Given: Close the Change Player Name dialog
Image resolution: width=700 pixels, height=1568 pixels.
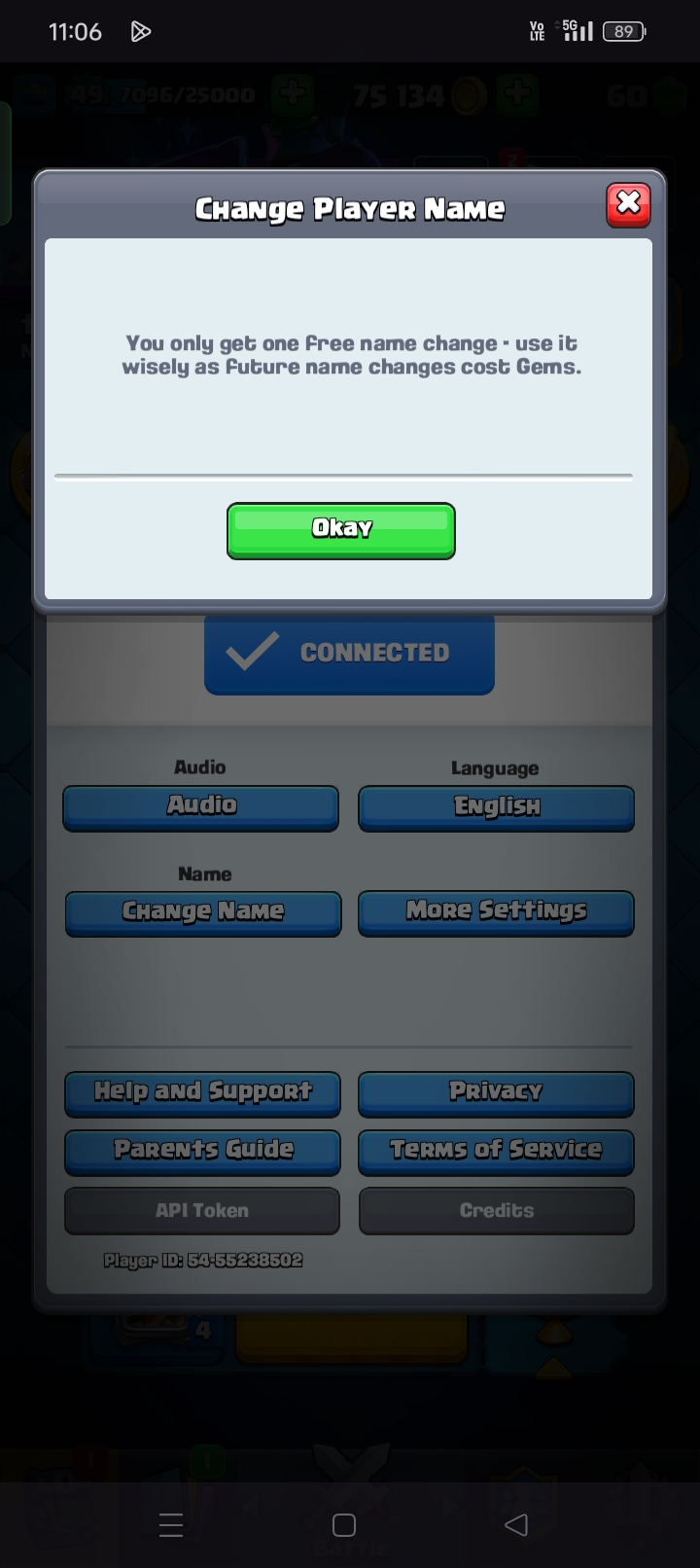Looking at the screenshot, I should (628, 204).
